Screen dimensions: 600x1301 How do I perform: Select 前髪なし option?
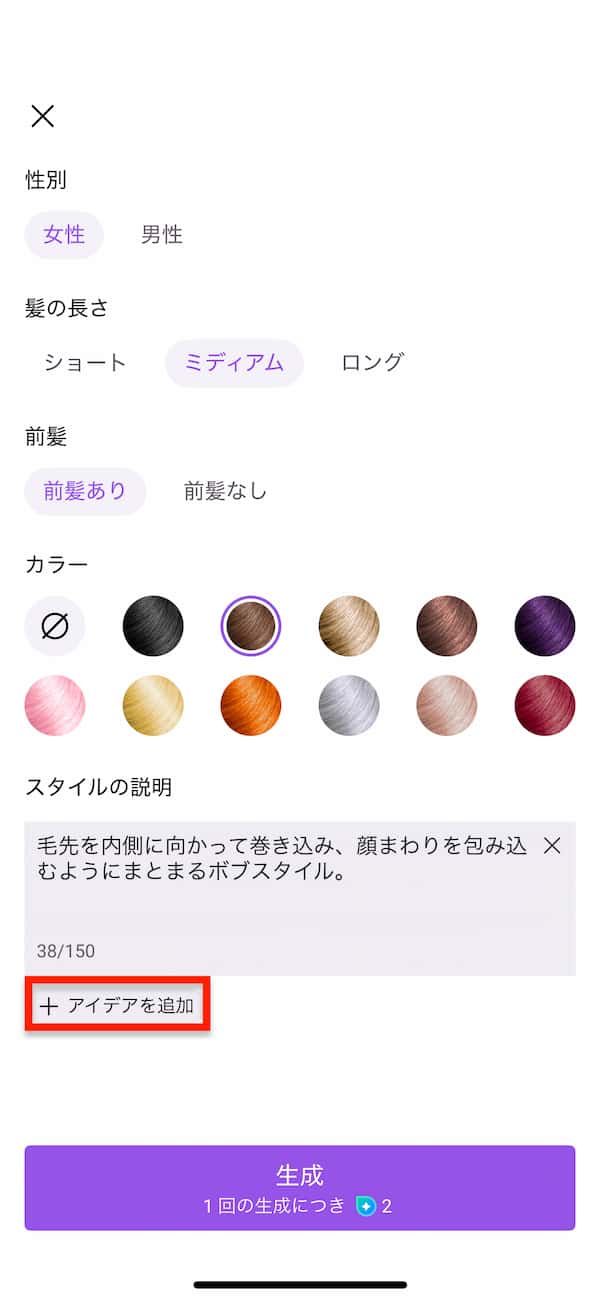point(225,491)
